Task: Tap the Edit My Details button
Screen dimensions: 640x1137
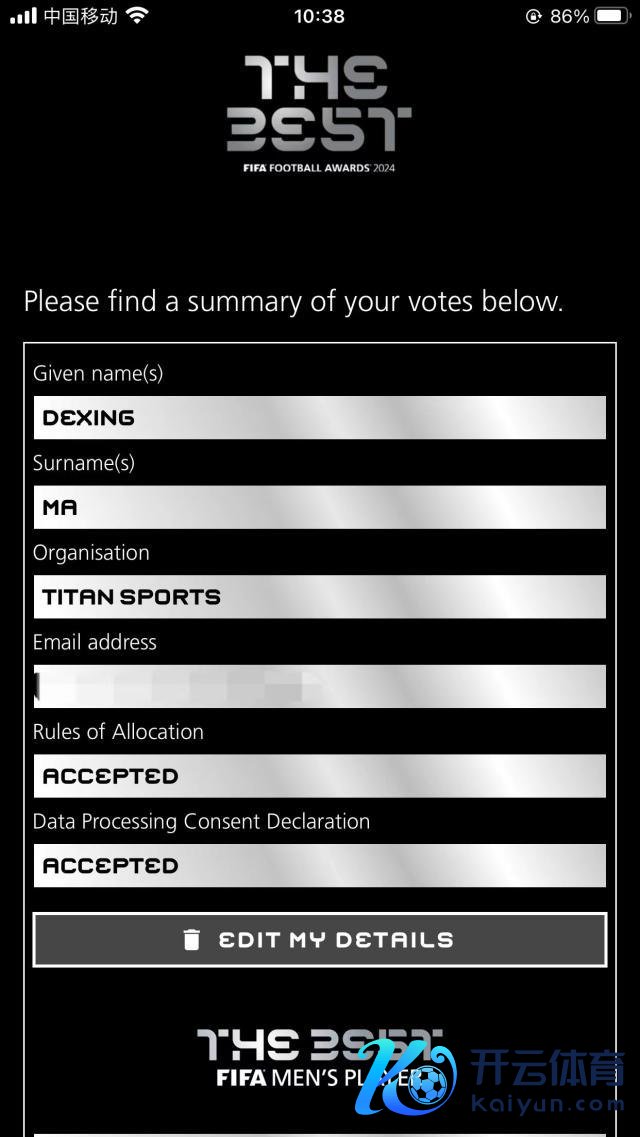Action: click(319, 939)
